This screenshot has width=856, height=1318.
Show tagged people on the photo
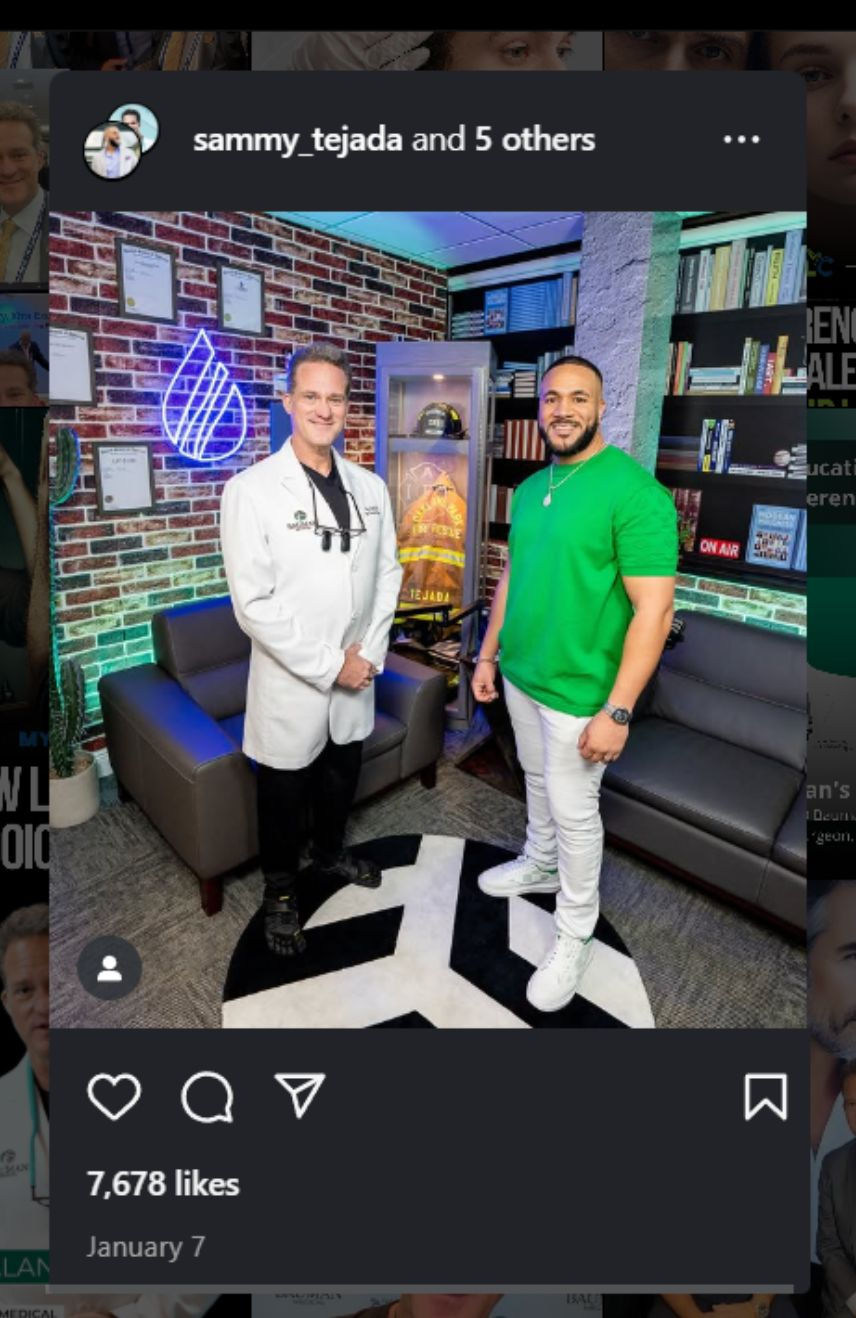109,968
